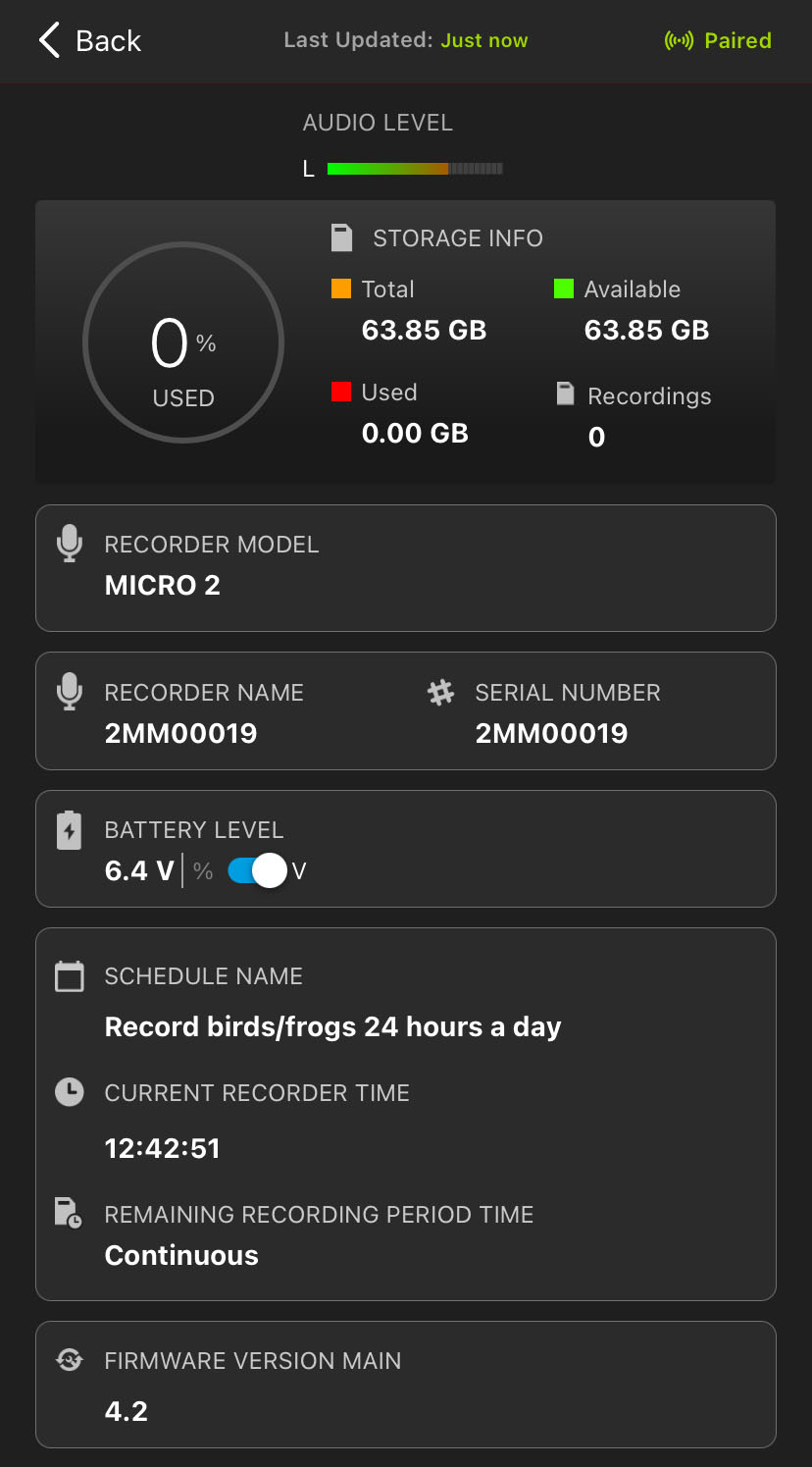Screen dimensions: 812x1467
Task: Click the battery icon in Battery Level card
Action: tap(69, 828)
